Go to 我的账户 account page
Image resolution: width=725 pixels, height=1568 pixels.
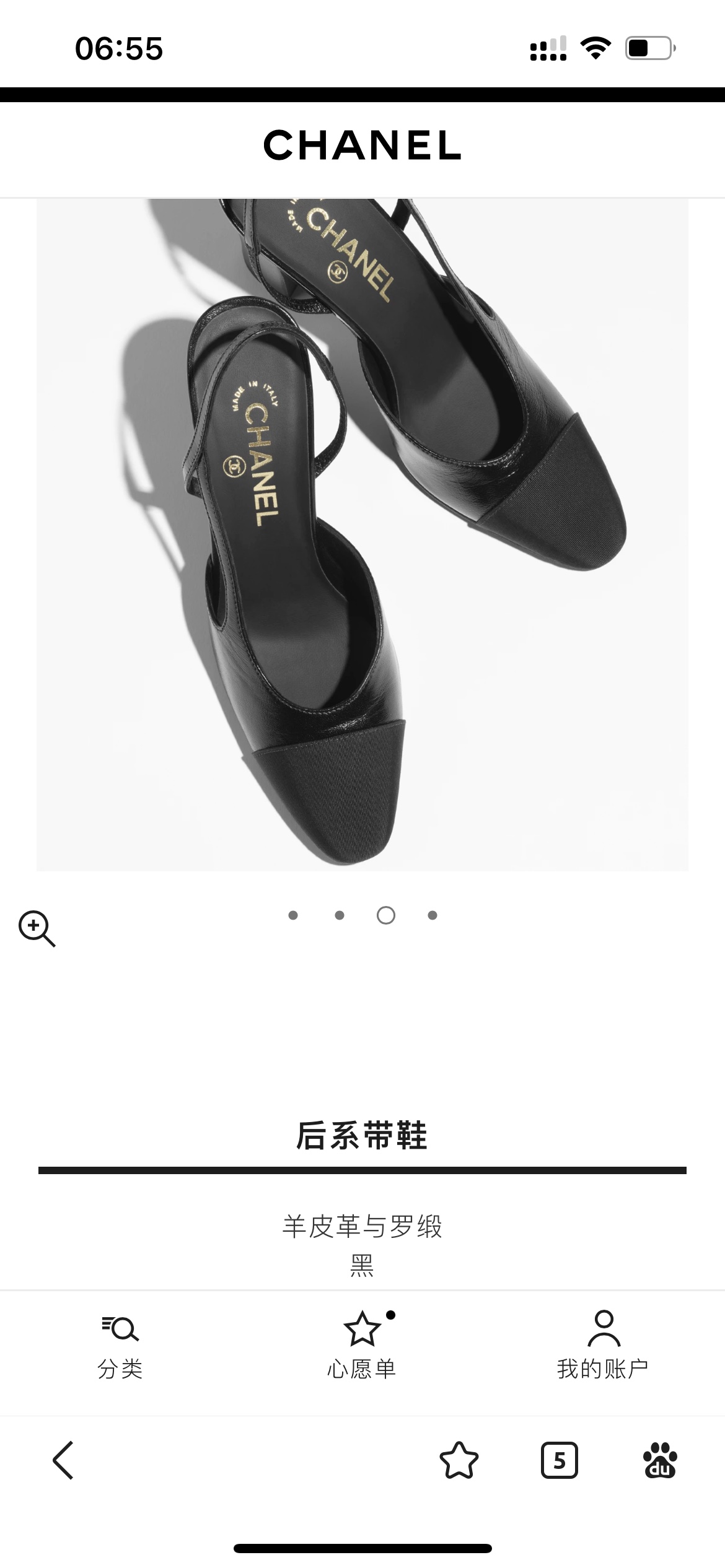(x=603, y=1345)
